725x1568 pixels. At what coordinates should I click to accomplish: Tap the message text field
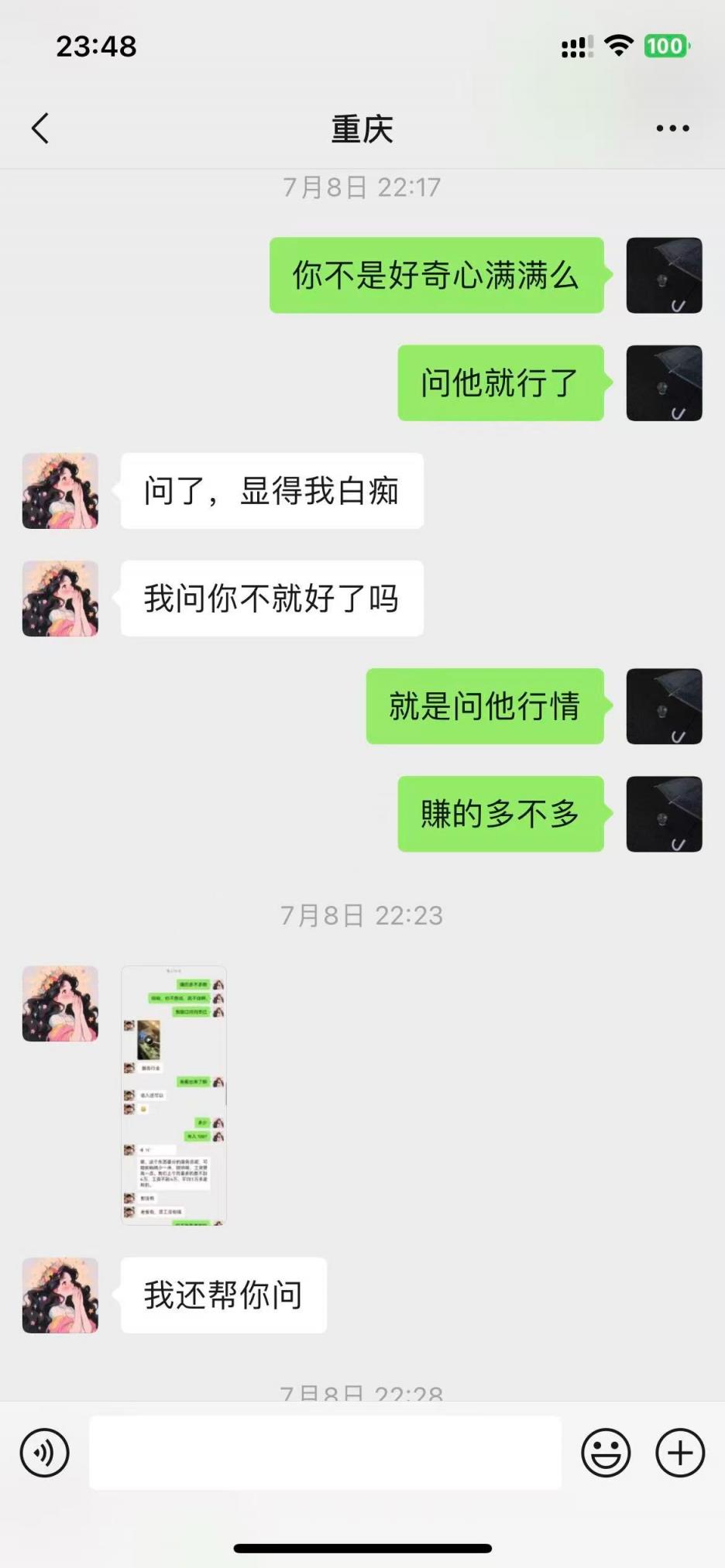(x=325, y=1453)
